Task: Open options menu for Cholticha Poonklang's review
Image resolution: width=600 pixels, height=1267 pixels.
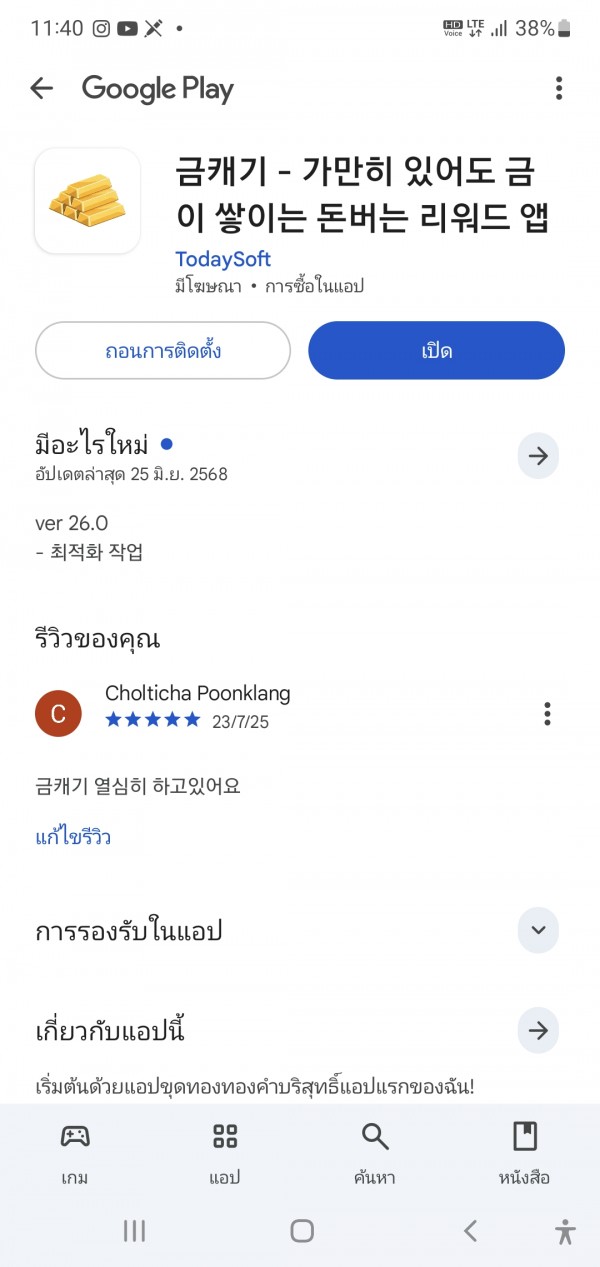Action: (547, 713)
